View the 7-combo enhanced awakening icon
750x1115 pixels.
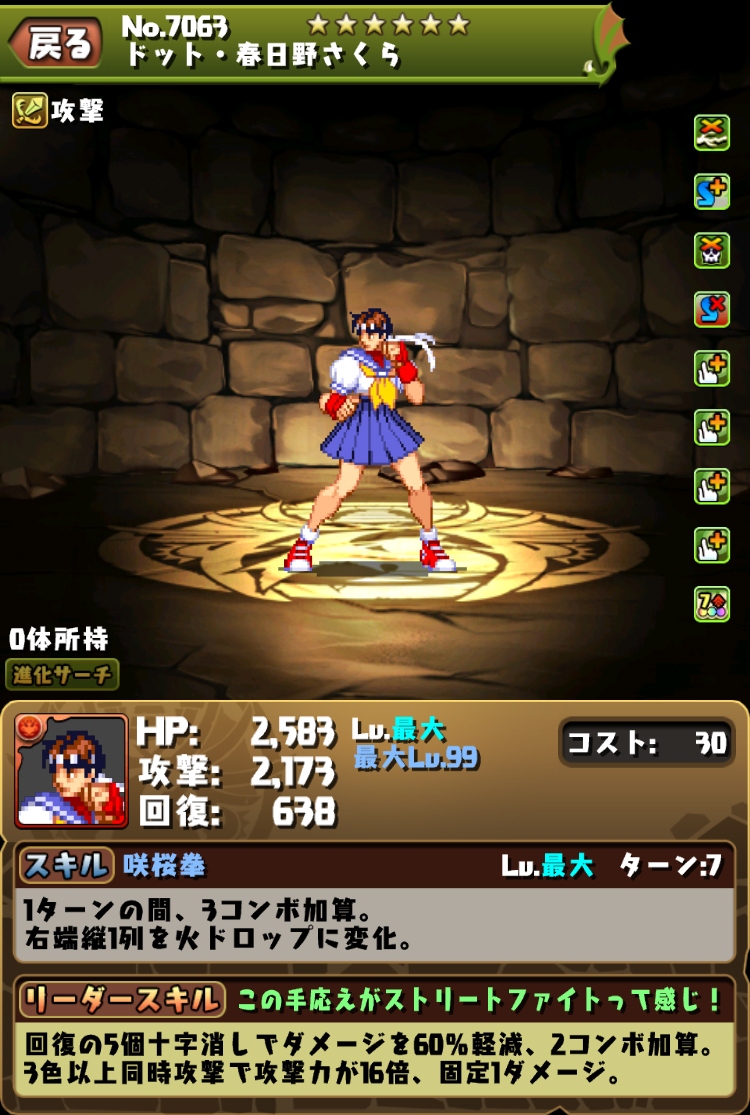(x=712, y=604)
